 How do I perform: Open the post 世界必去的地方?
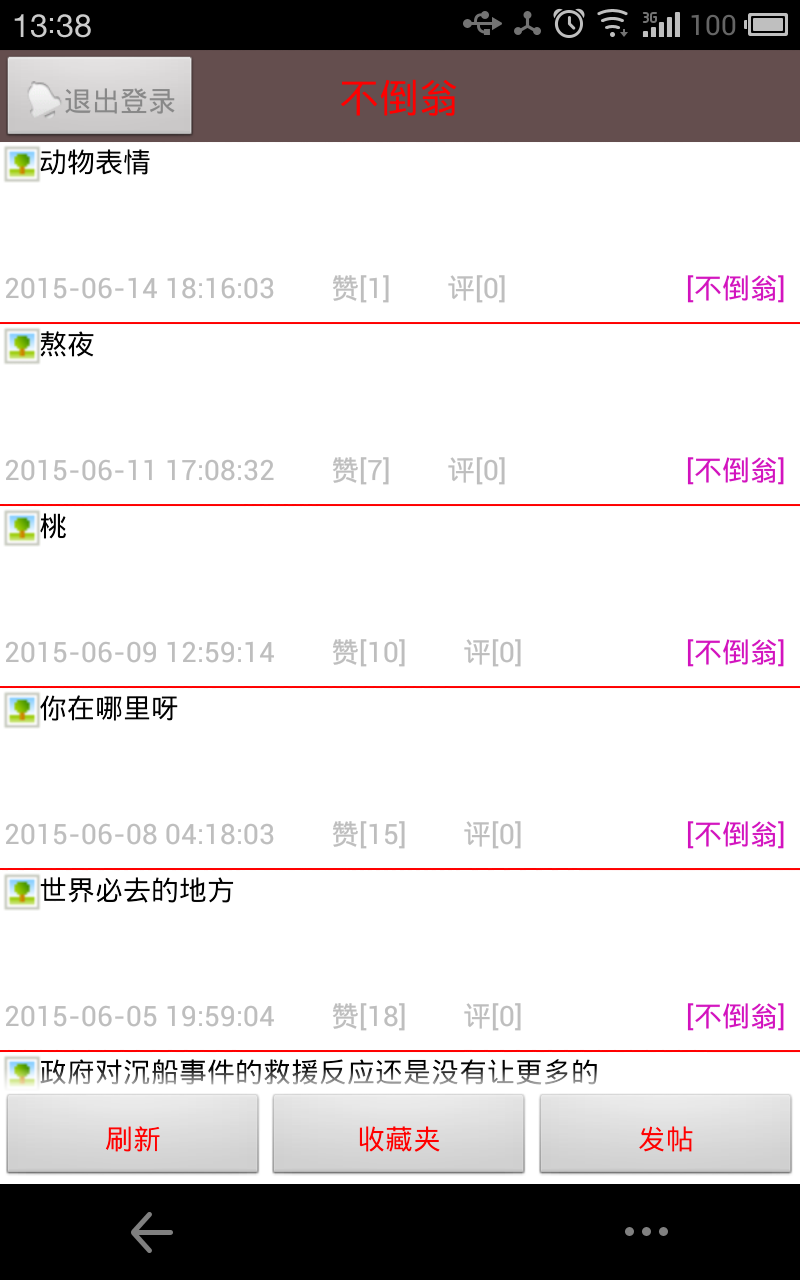400,960
